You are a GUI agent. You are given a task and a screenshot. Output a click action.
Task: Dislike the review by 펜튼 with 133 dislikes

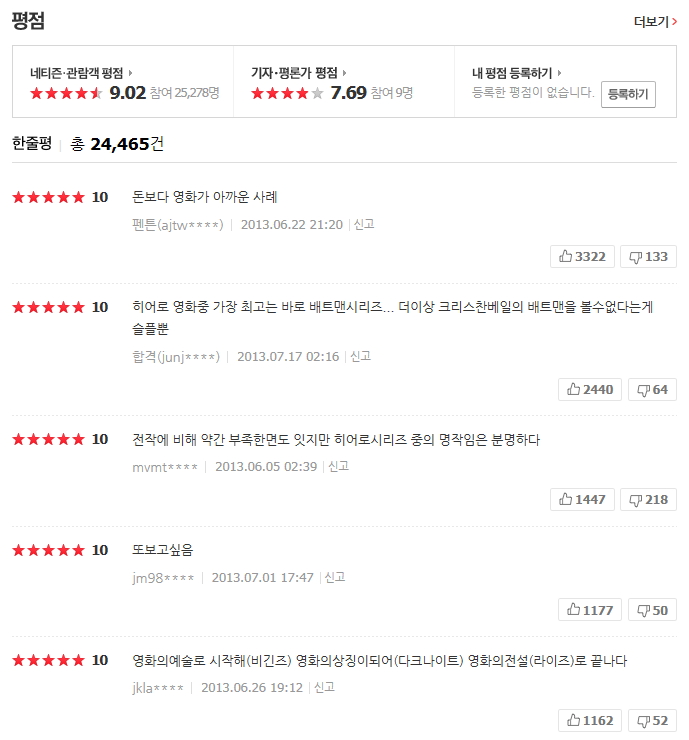click(648, 257)
